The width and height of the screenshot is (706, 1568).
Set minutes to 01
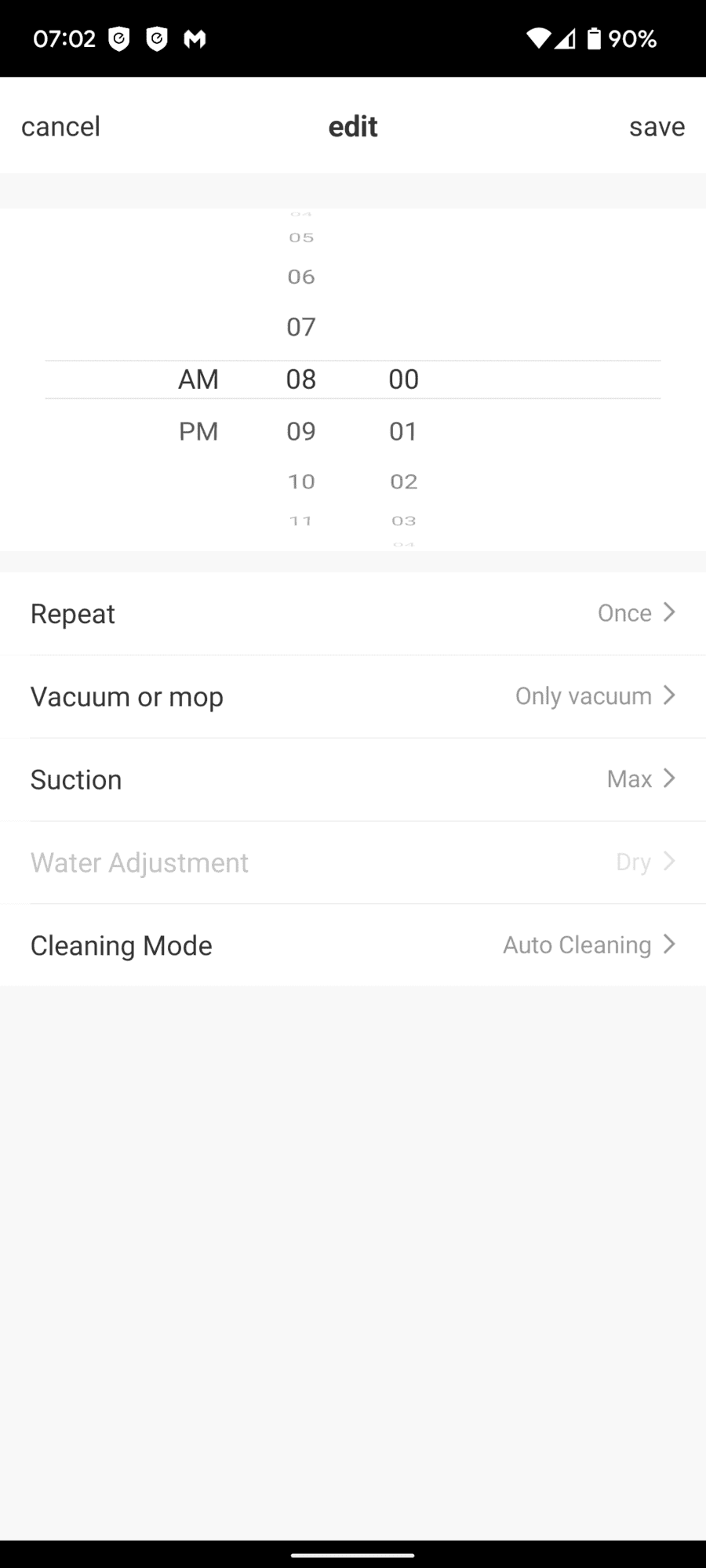point(403,431)
